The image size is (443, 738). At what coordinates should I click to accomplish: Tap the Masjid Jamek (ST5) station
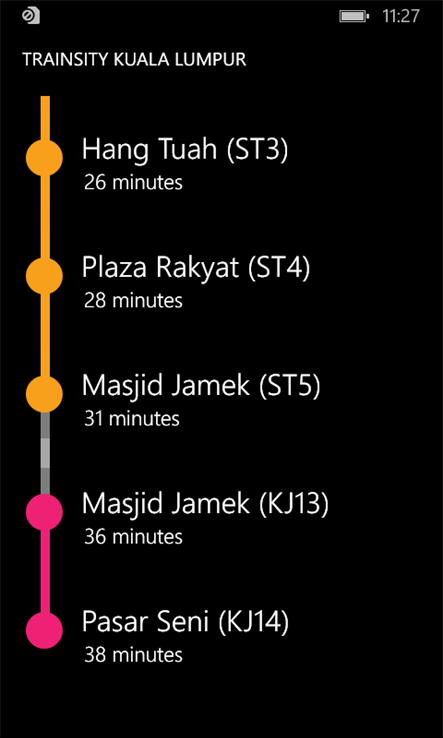click(201, 385)
